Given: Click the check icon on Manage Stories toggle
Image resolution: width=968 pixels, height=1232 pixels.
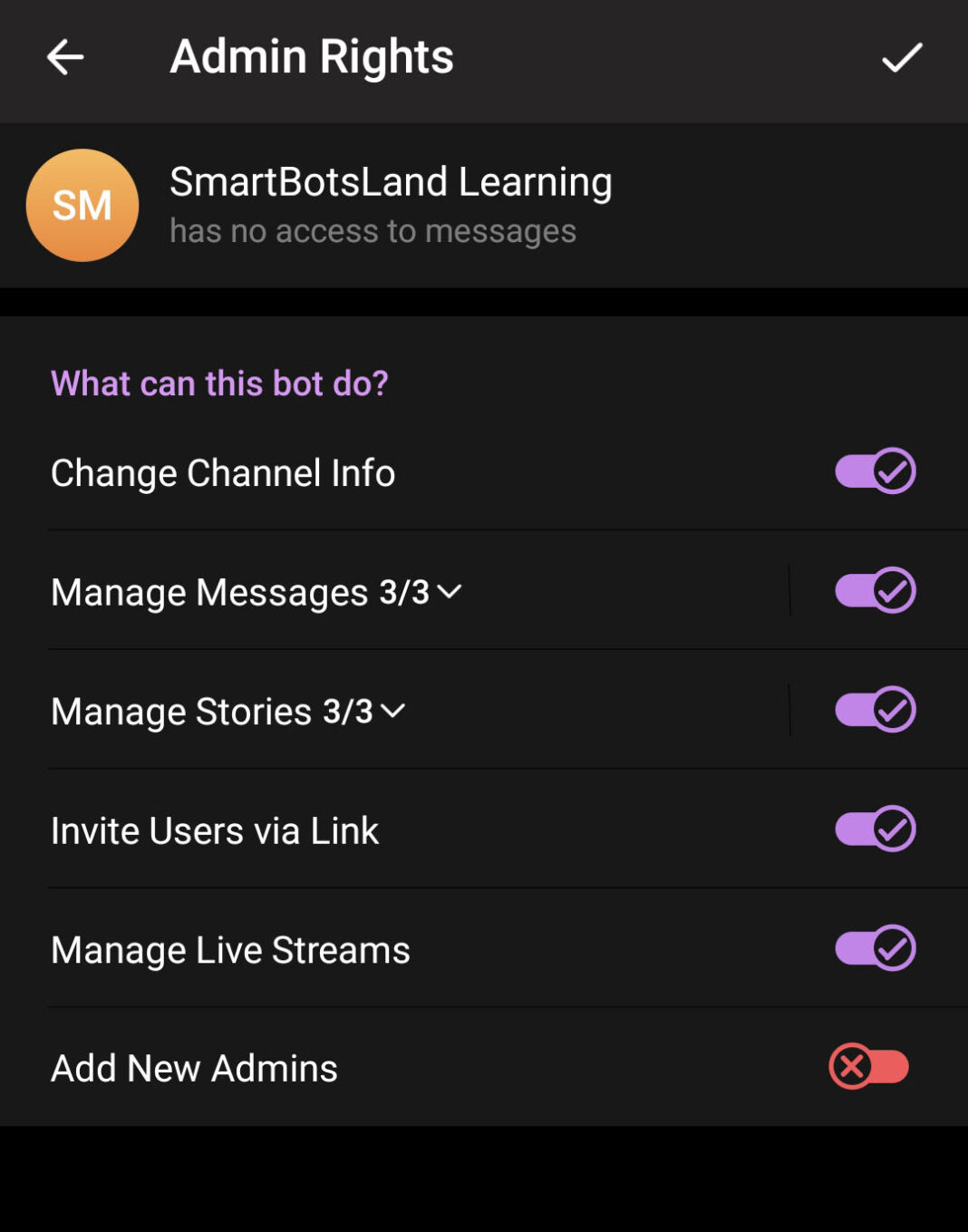Looking at the screenshot, I should (893, 708).
